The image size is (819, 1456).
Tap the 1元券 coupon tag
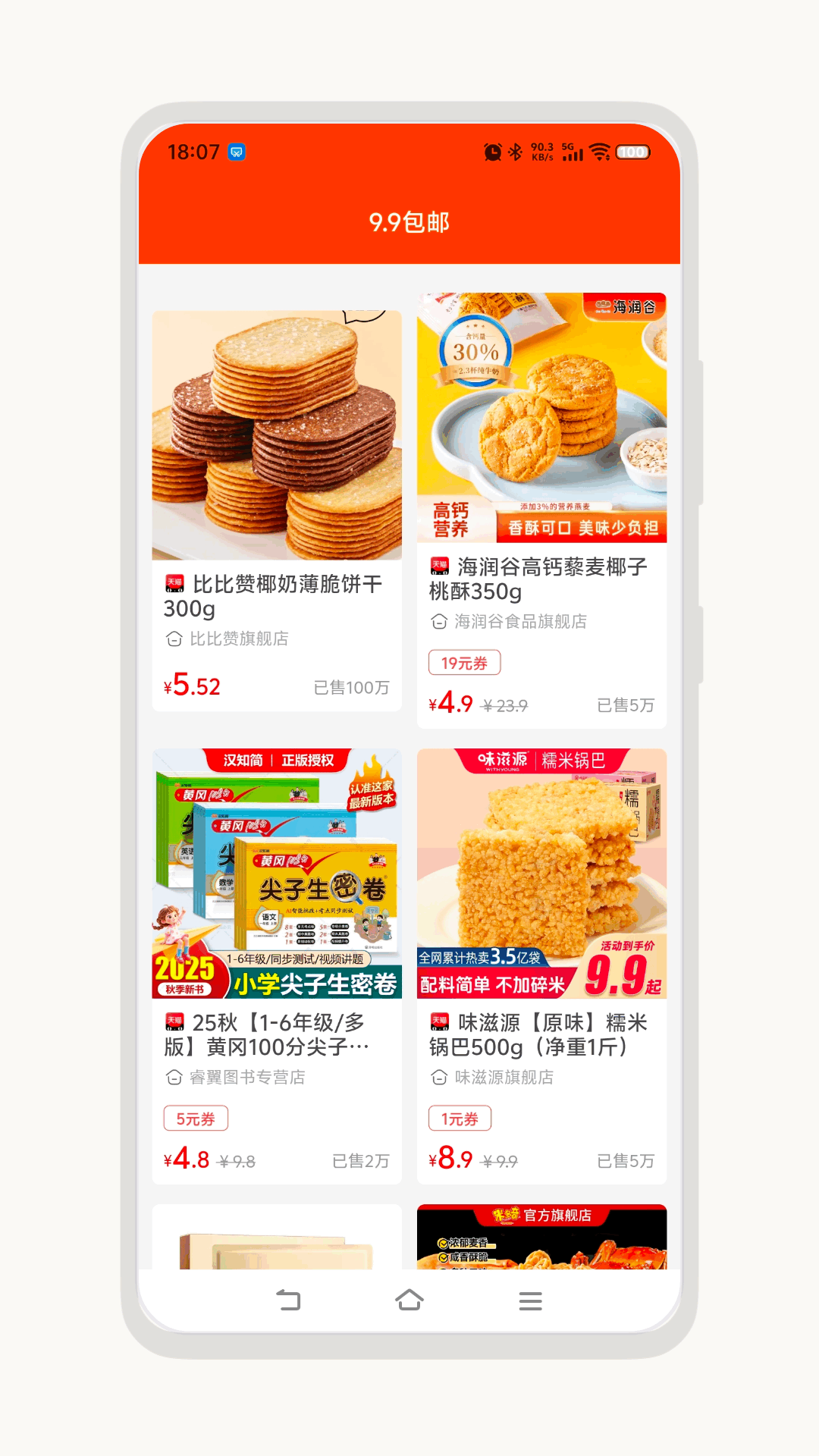(460, 1118)
